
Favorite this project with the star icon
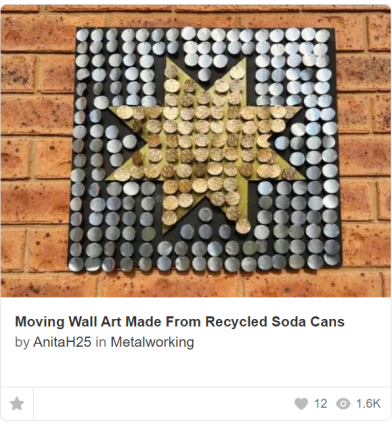[x=17, y=404]
